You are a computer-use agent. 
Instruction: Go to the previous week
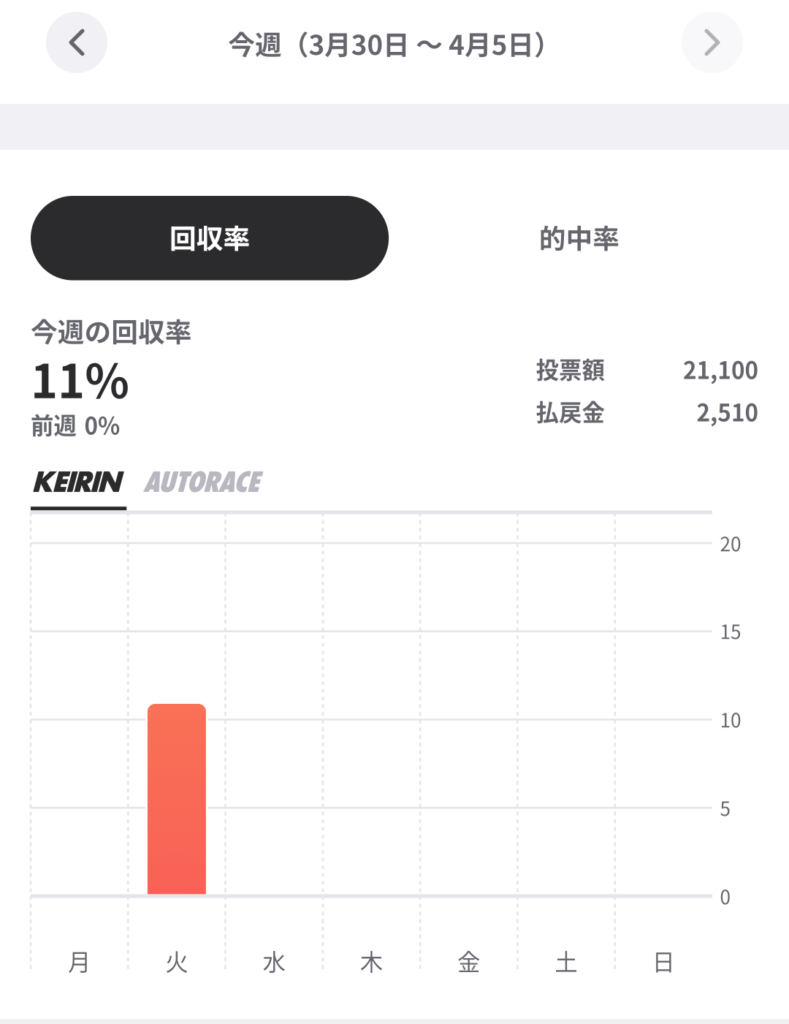pos(77,43)
